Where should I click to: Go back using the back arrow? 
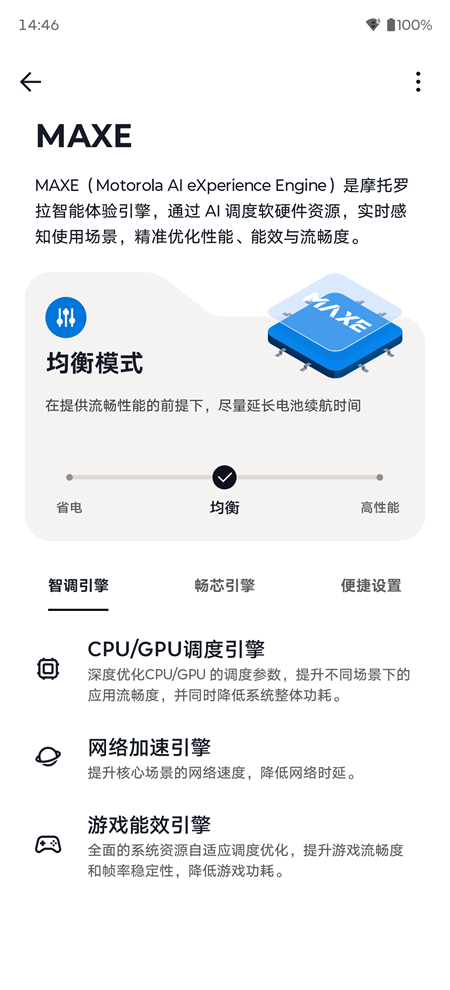pos(30,82)
